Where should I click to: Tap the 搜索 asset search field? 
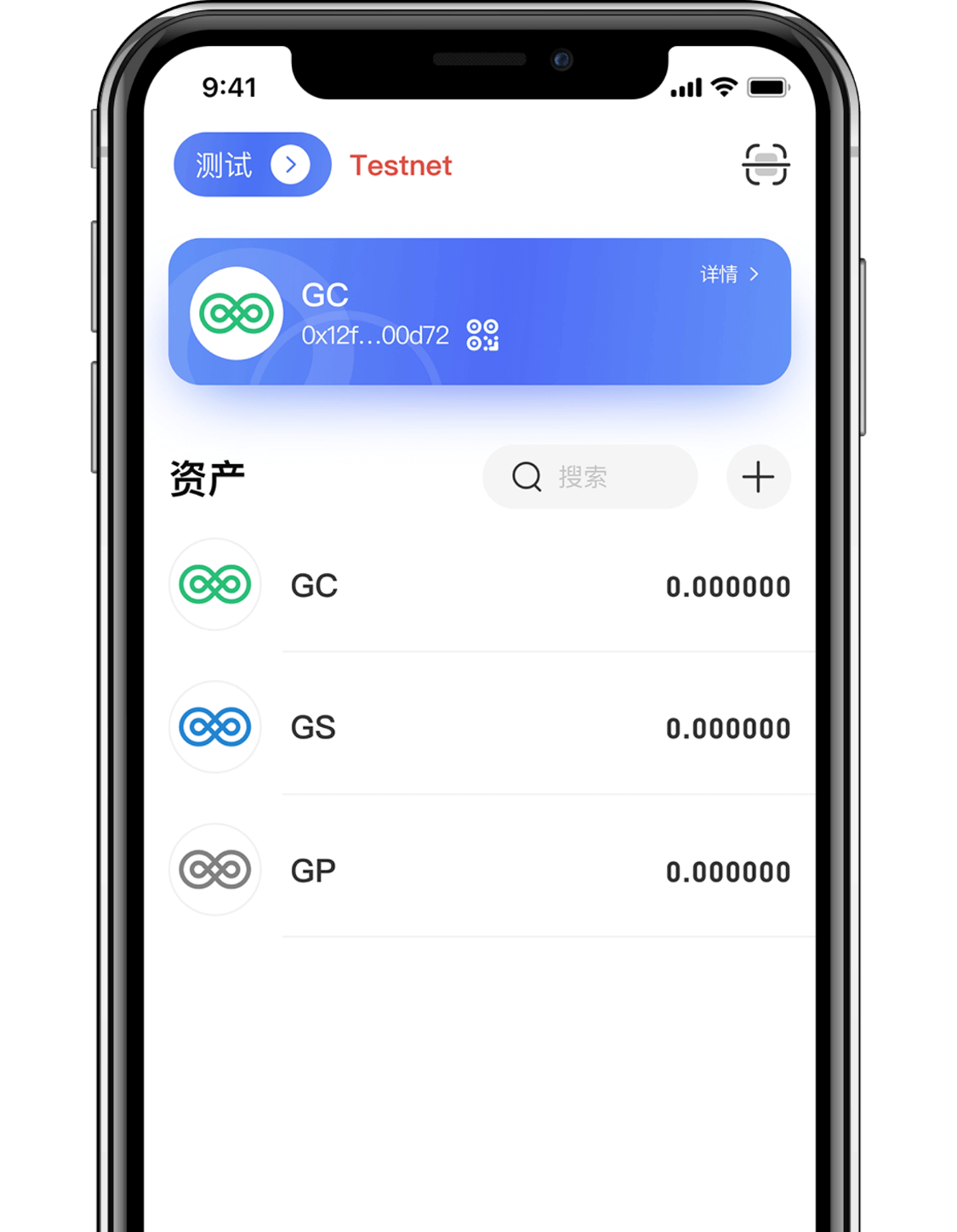(x=590, y=477)
